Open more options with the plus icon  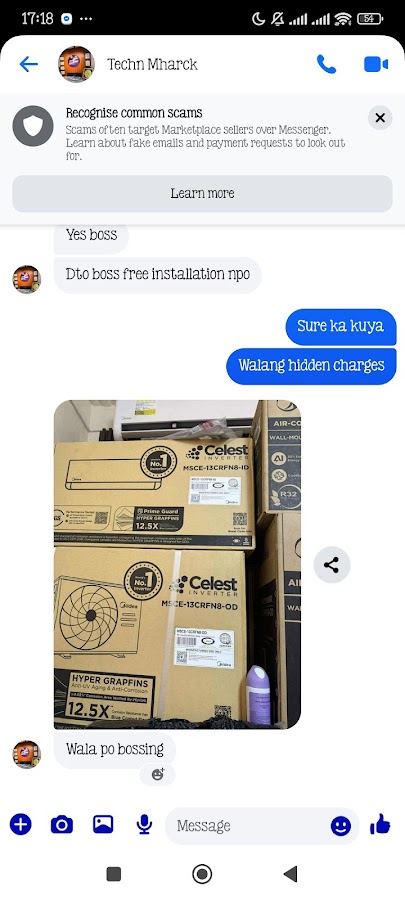pyautogui.click(x=21, y=825)
